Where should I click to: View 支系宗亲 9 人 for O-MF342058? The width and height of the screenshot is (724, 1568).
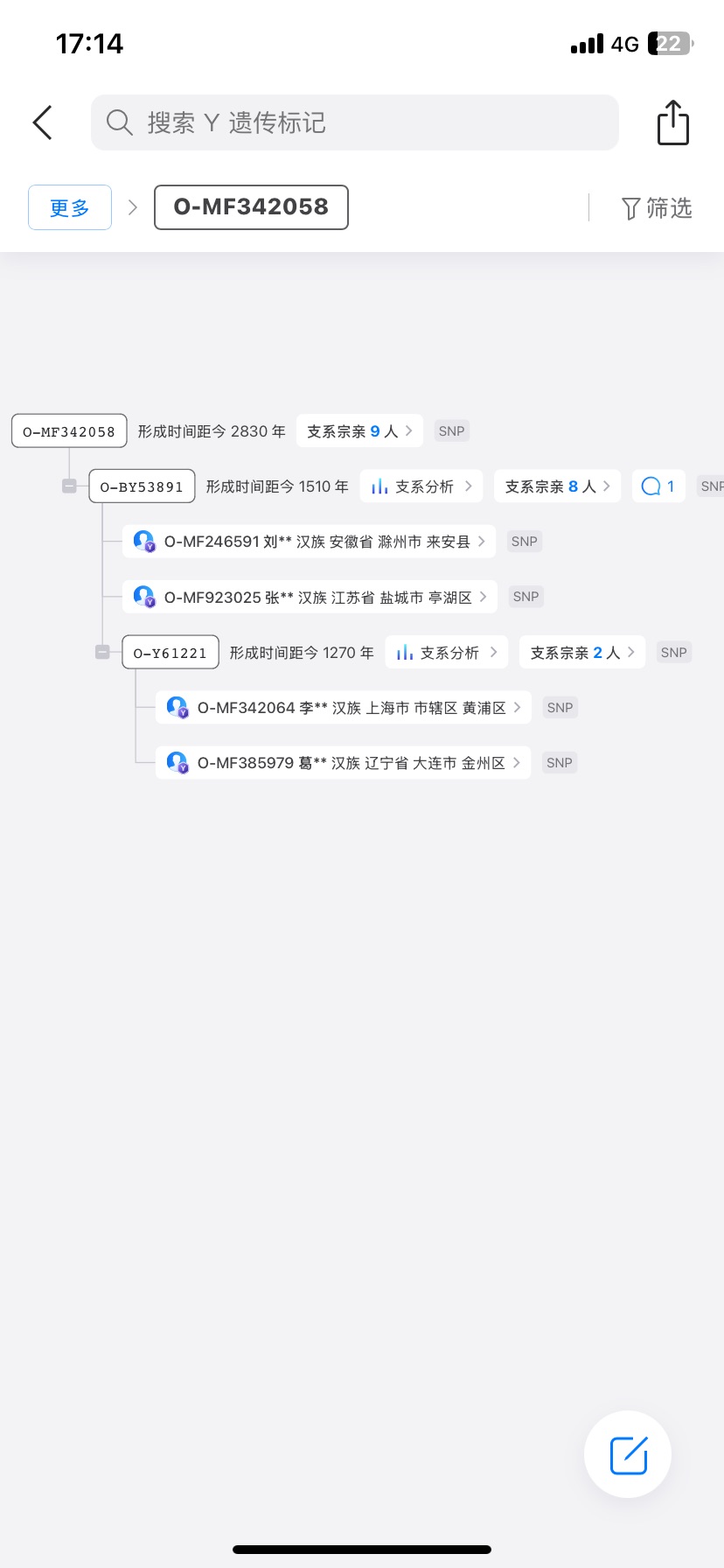tap(359, 431)
